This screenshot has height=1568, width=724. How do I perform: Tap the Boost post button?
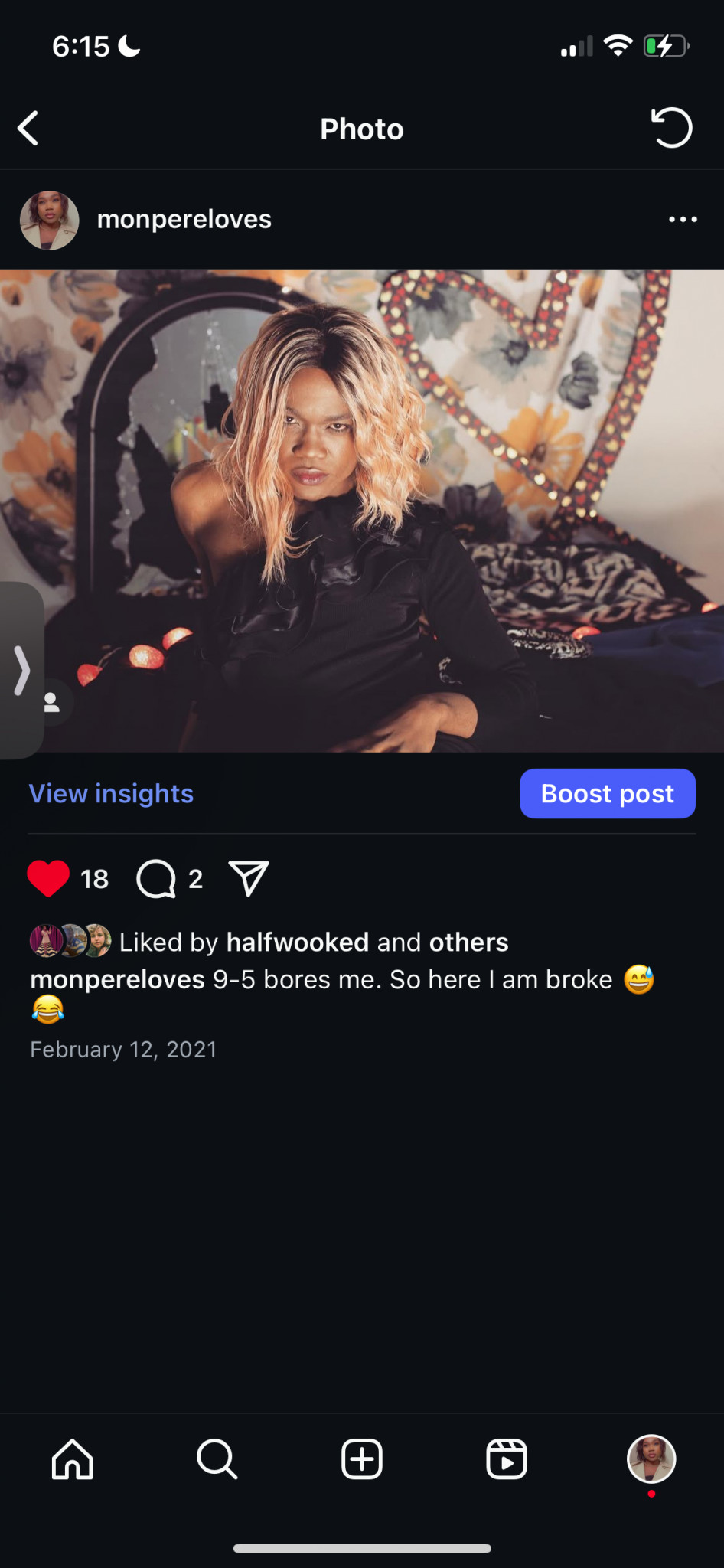(x=607, y=794)
